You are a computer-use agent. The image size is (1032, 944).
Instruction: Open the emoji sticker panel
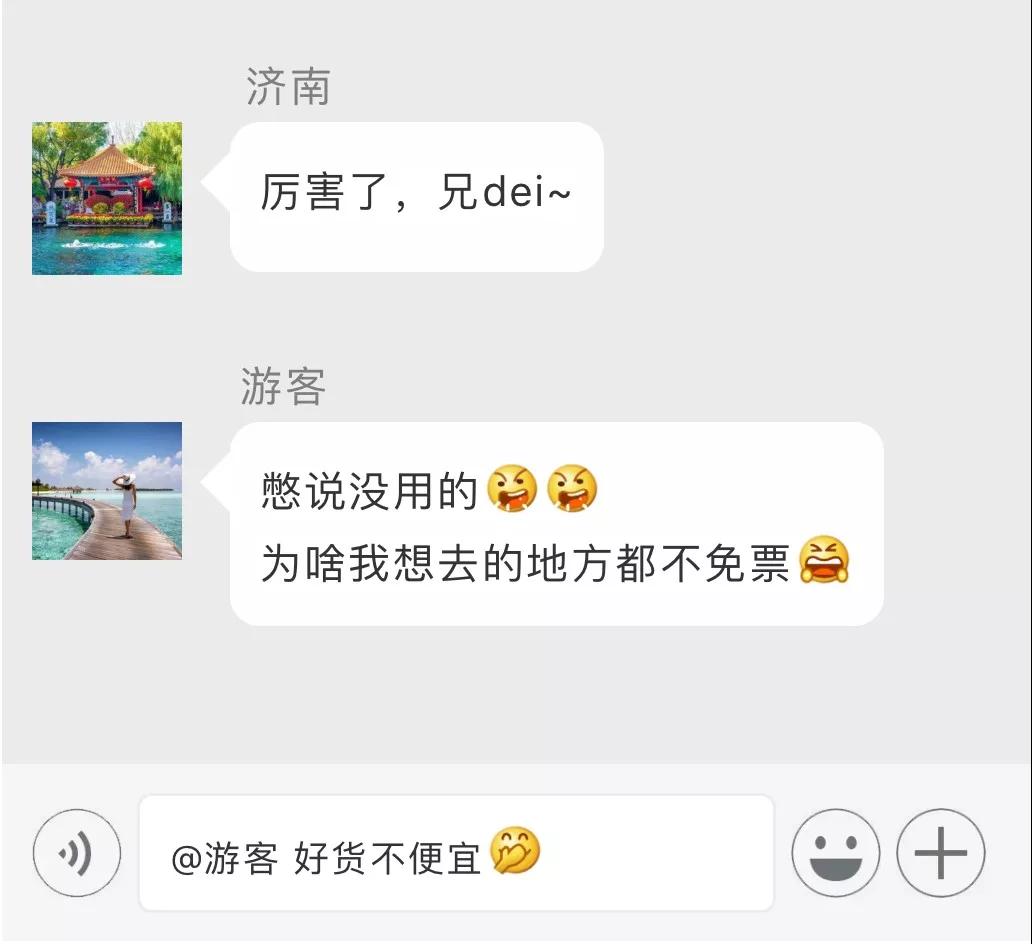pyautogui.click(x=835, y=853)
